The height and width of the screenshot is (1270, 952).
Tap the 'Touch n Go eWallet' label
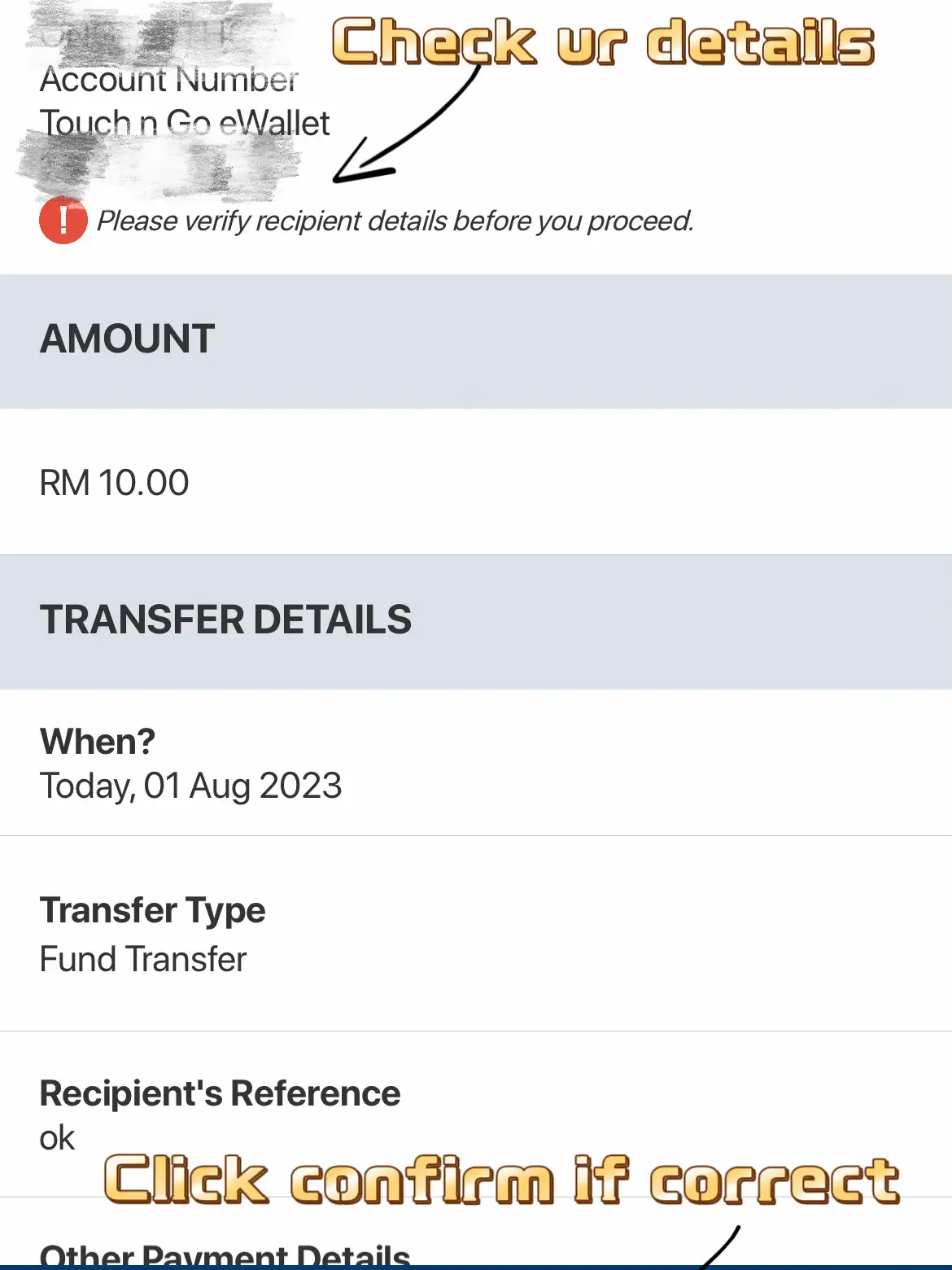[x=185, y=124]
